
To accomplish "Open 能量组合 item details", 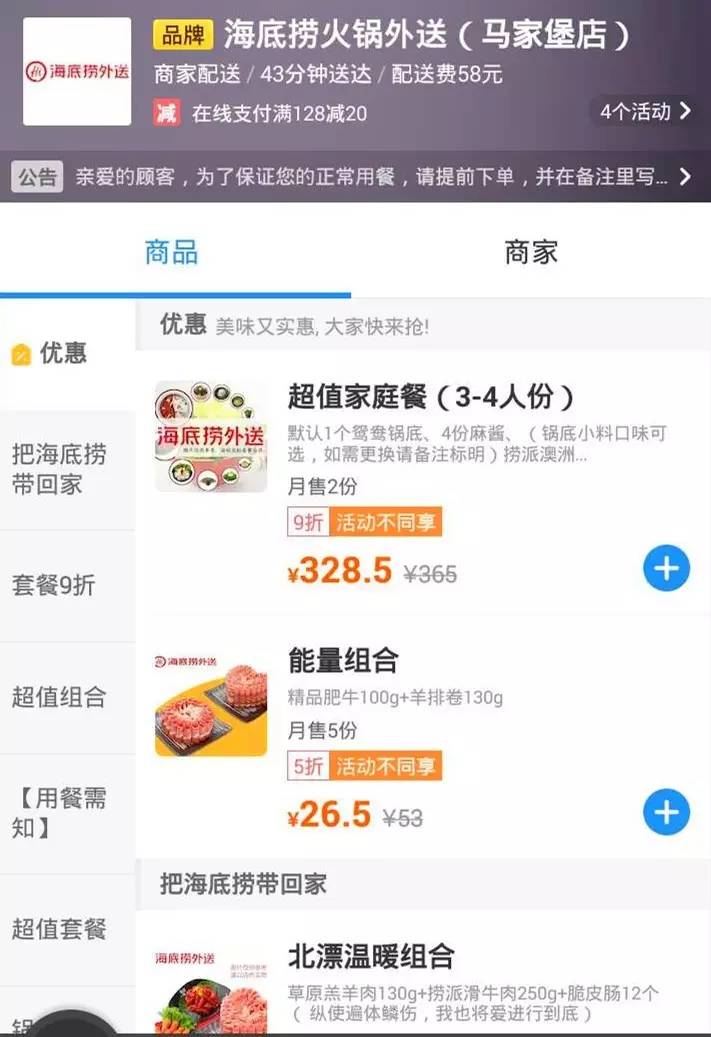I will click(343, 661).
